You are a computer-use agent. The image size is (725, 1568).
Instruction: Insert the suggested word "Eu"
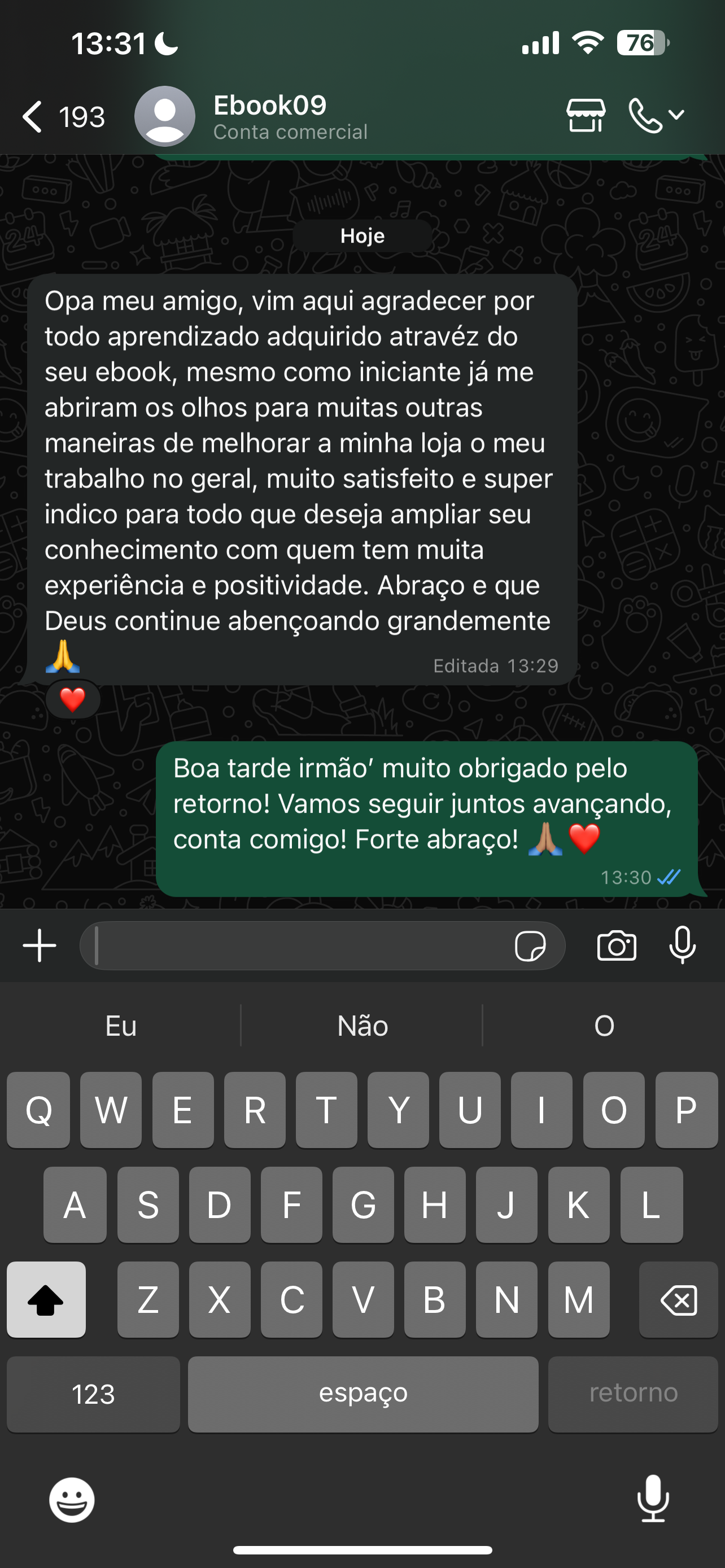tap(120, 1026)
